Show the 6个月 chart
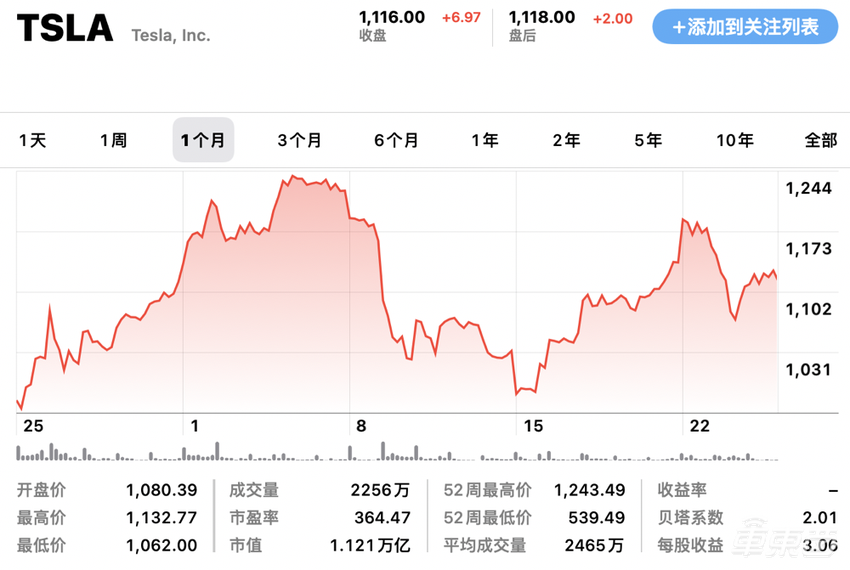The width and height of the screenshot is (850, 570). click(x=396, y=140)
